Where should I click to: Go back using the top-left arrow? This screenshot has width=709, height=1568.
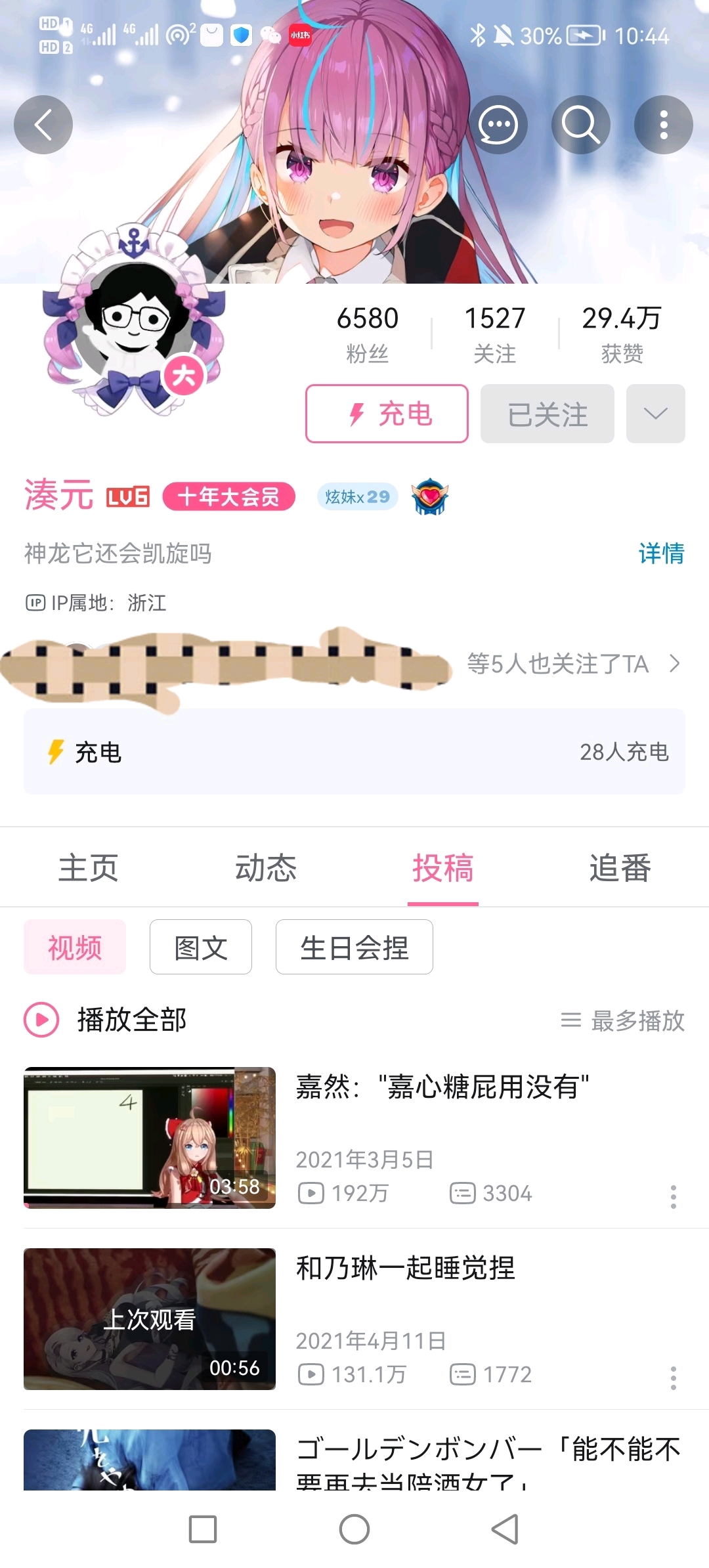tap(43, 125)
